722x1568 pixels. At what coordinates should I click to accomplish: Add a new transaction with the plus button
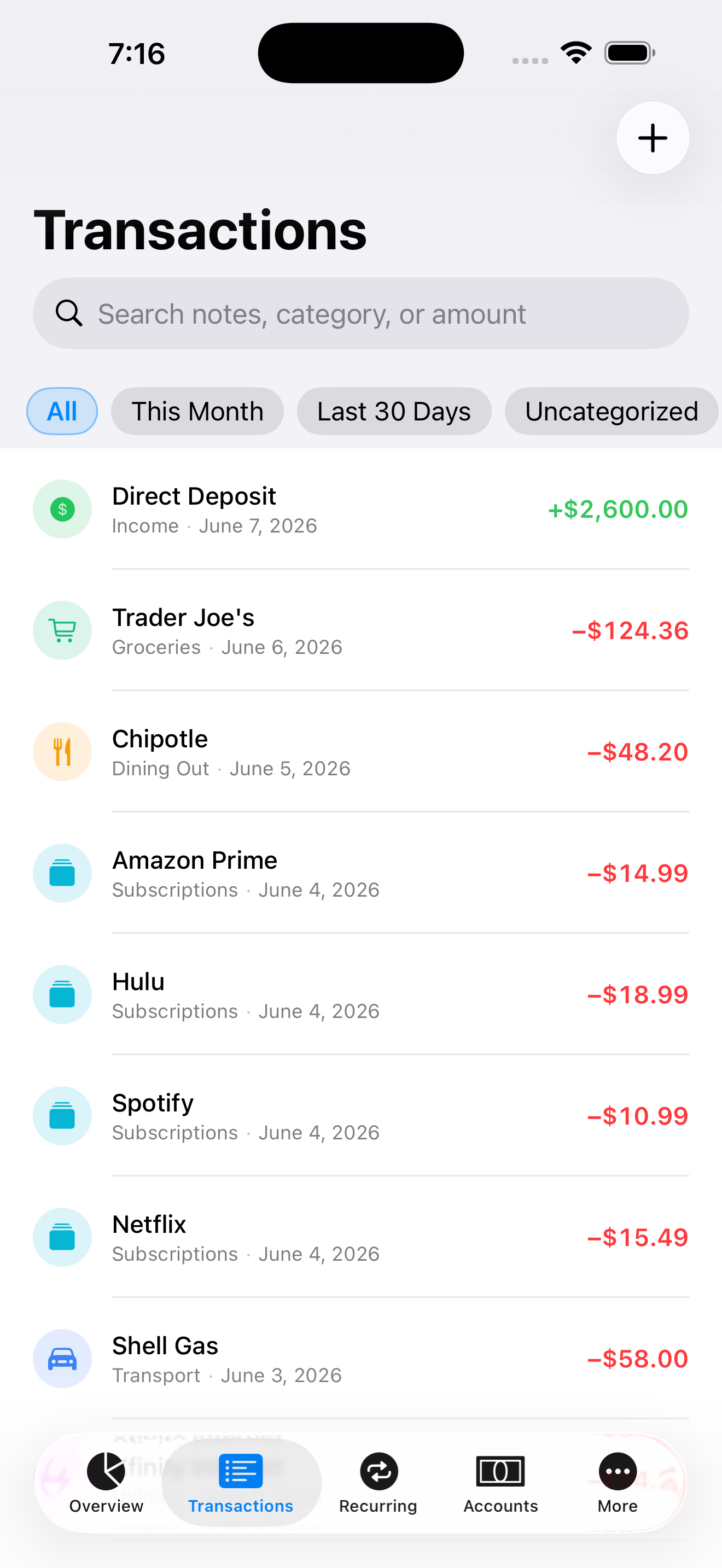pyautogui.click(x=653, y=138)
